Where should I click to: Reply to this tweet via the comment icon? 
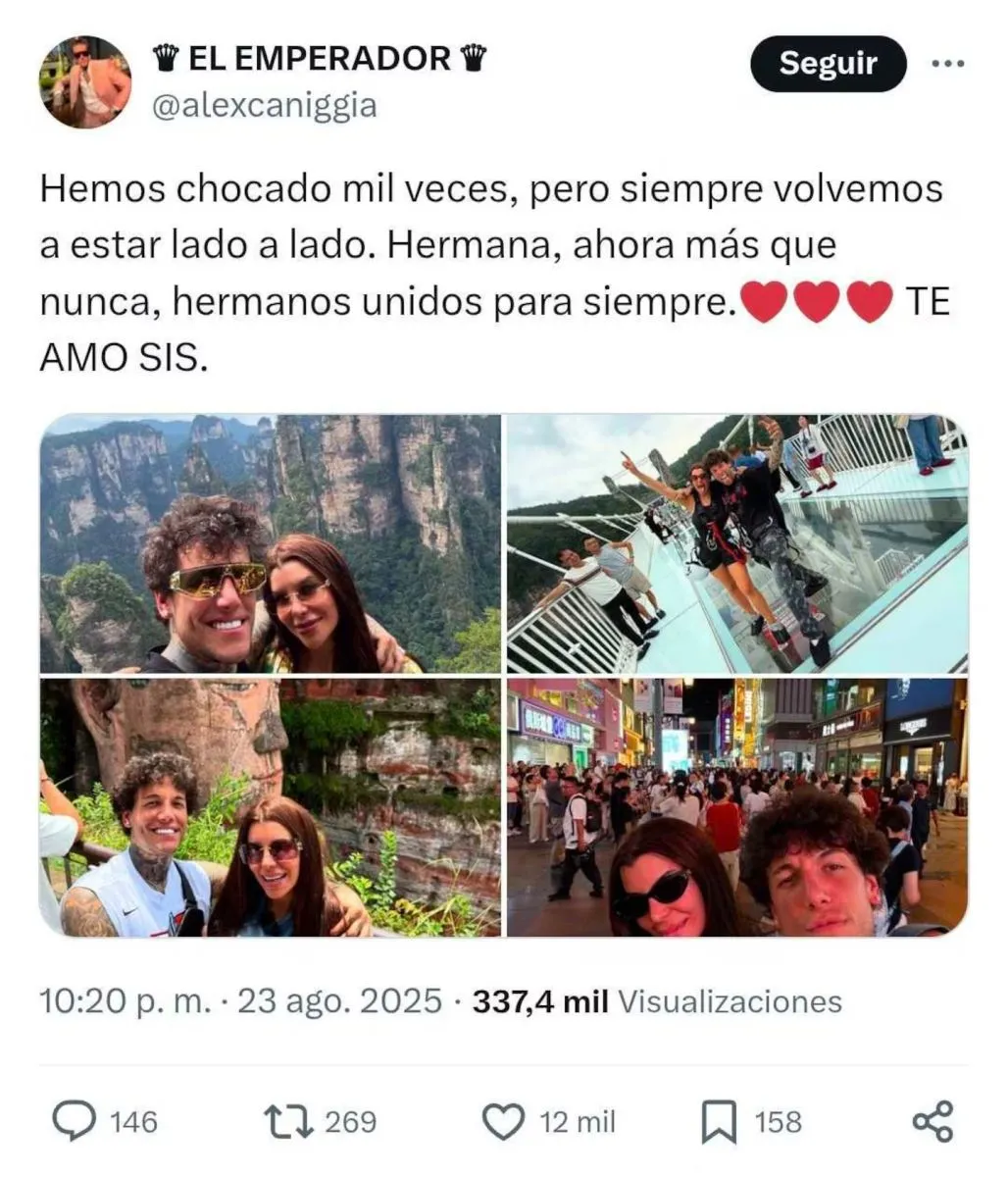point(75,1121)
